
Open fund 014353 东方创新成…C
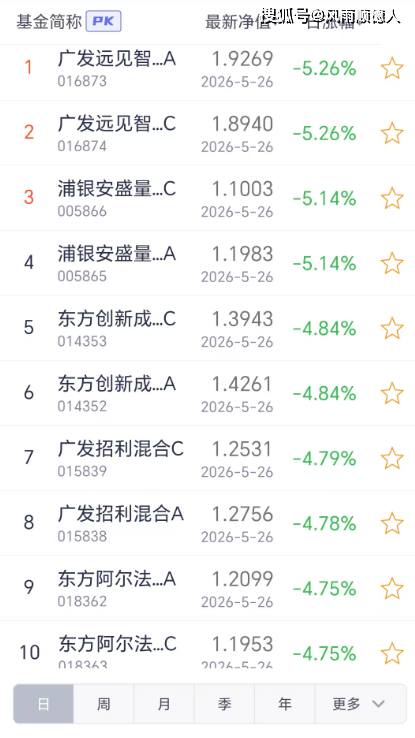[x=208, y=328]
